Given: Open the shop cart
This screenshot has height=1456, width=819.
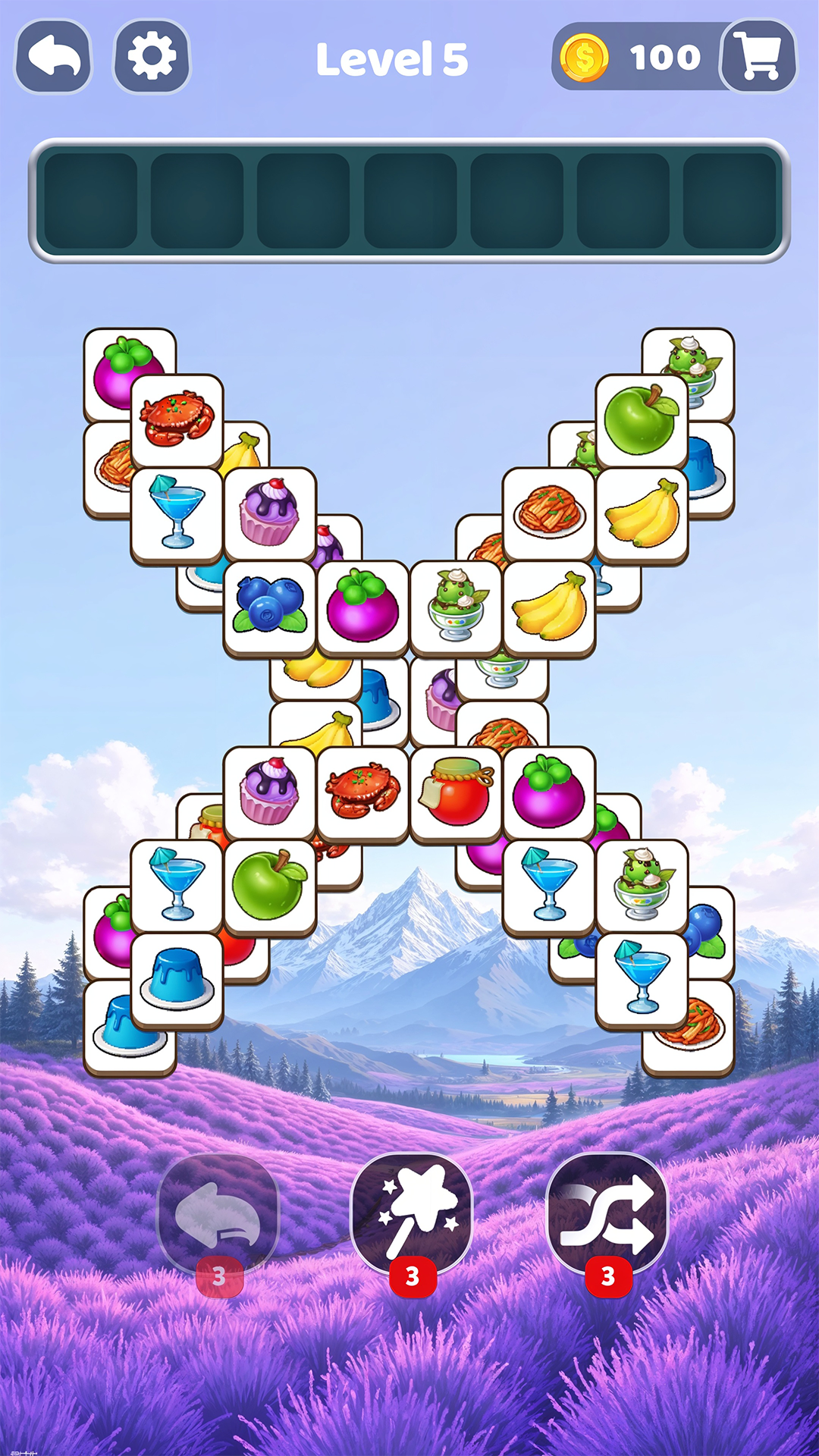Looking at the screenshot, I should coord(759,57).
